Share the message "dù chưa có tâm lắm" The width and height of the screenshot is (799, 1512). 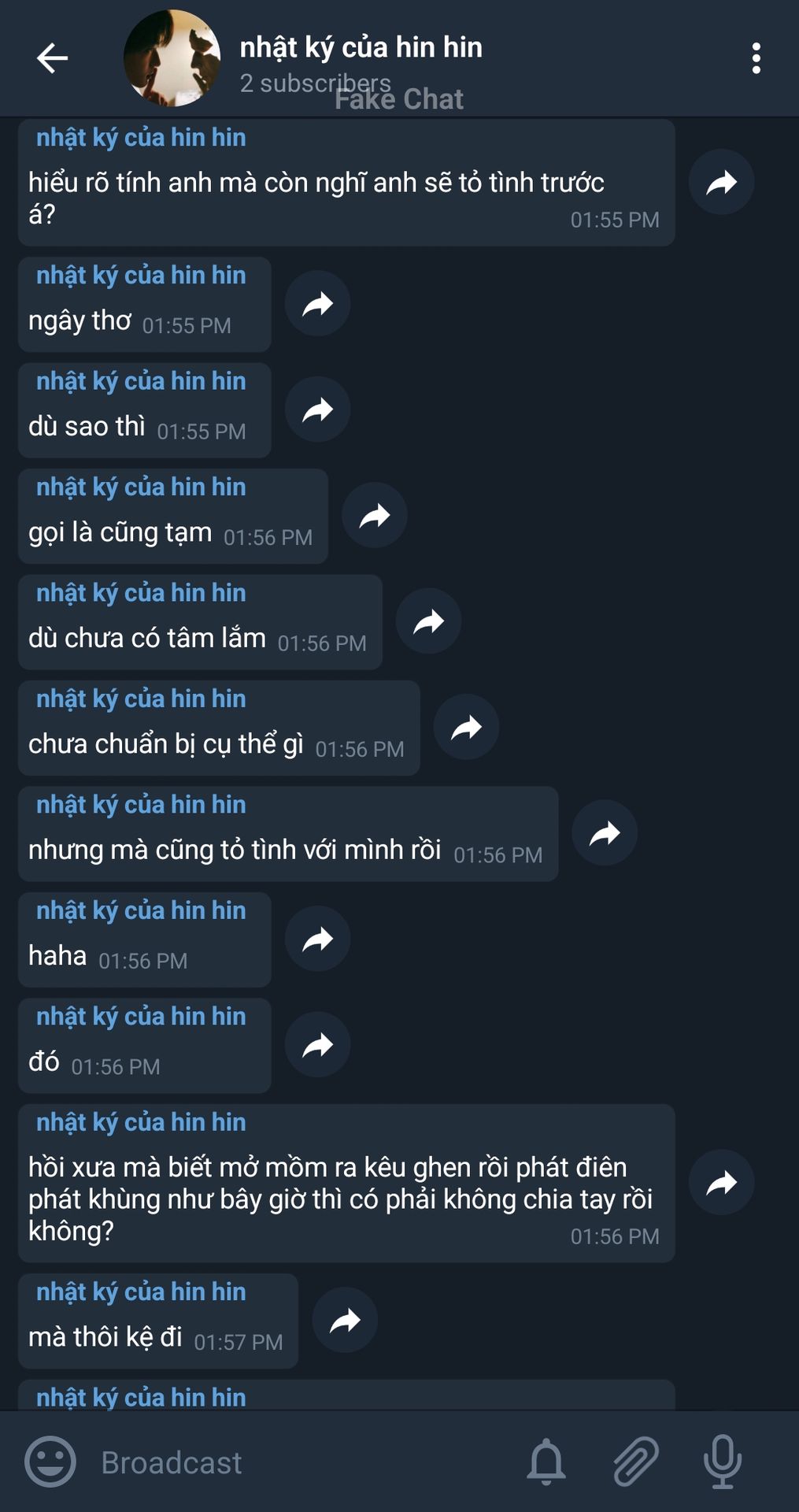pos(428,621)
